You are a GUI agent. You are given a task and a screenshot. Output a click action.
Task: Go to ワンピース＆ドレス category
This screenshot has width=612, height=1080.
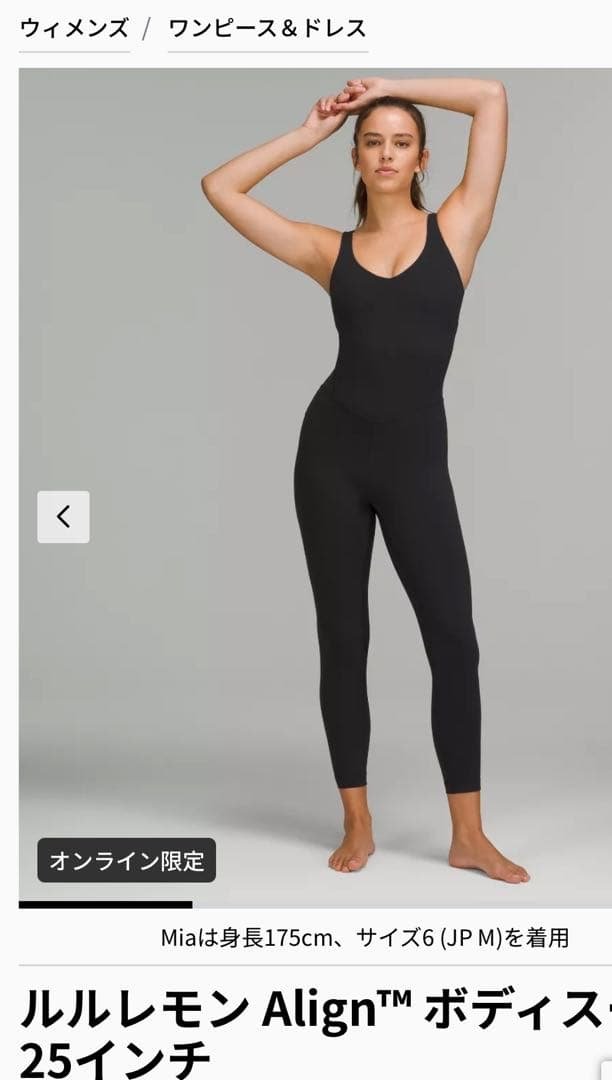click(267, 29)
